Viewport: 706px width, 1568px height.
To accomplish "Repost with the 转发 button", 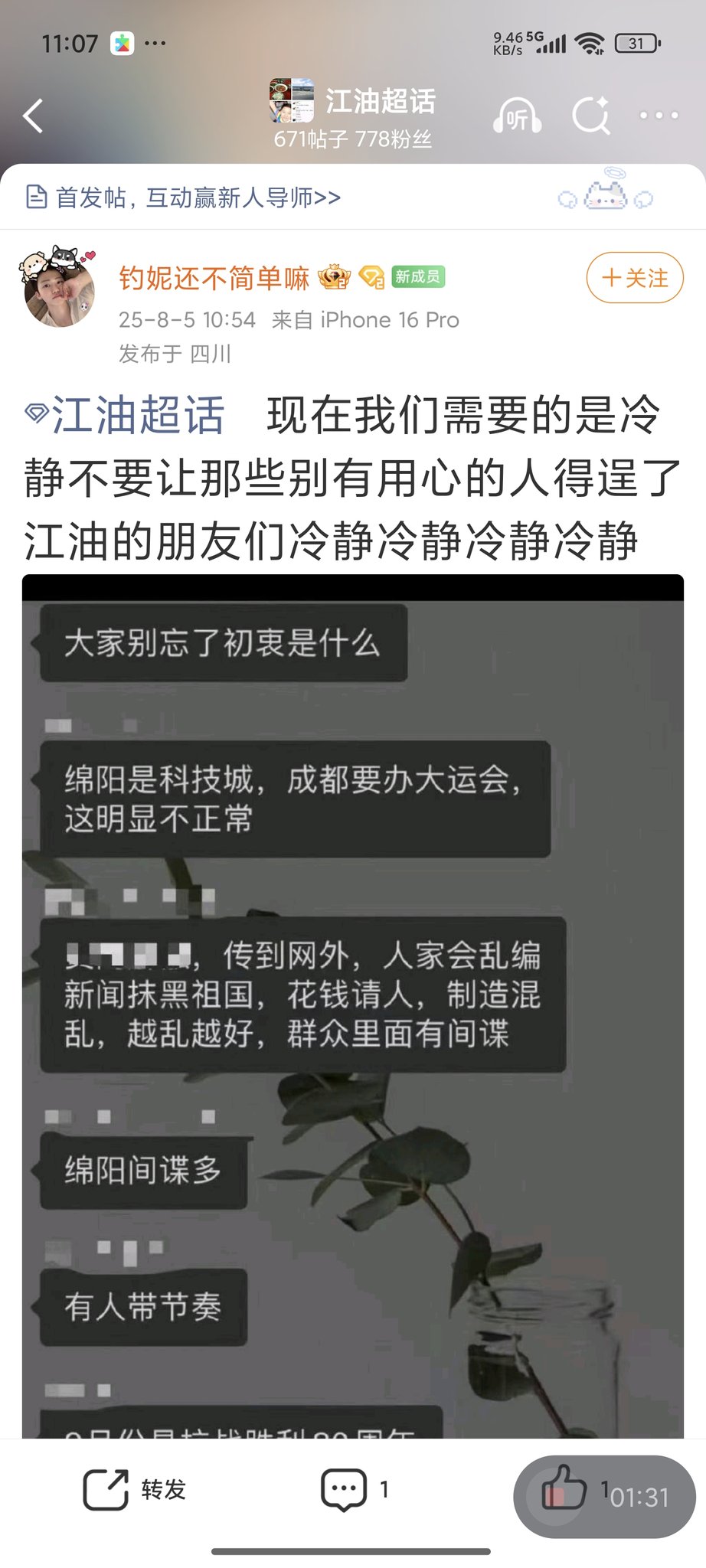I will [135, 1489].
